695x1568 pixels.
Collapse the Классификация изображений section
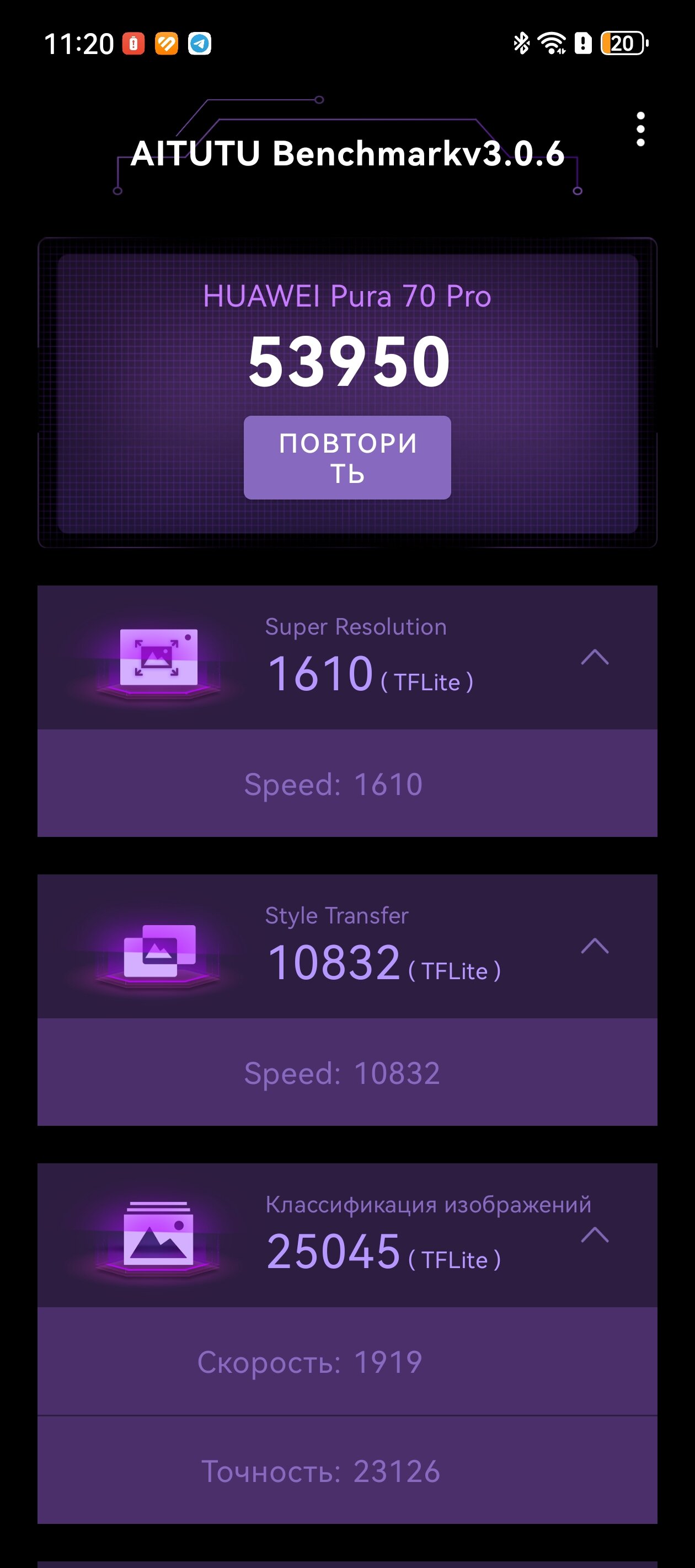595,1235
